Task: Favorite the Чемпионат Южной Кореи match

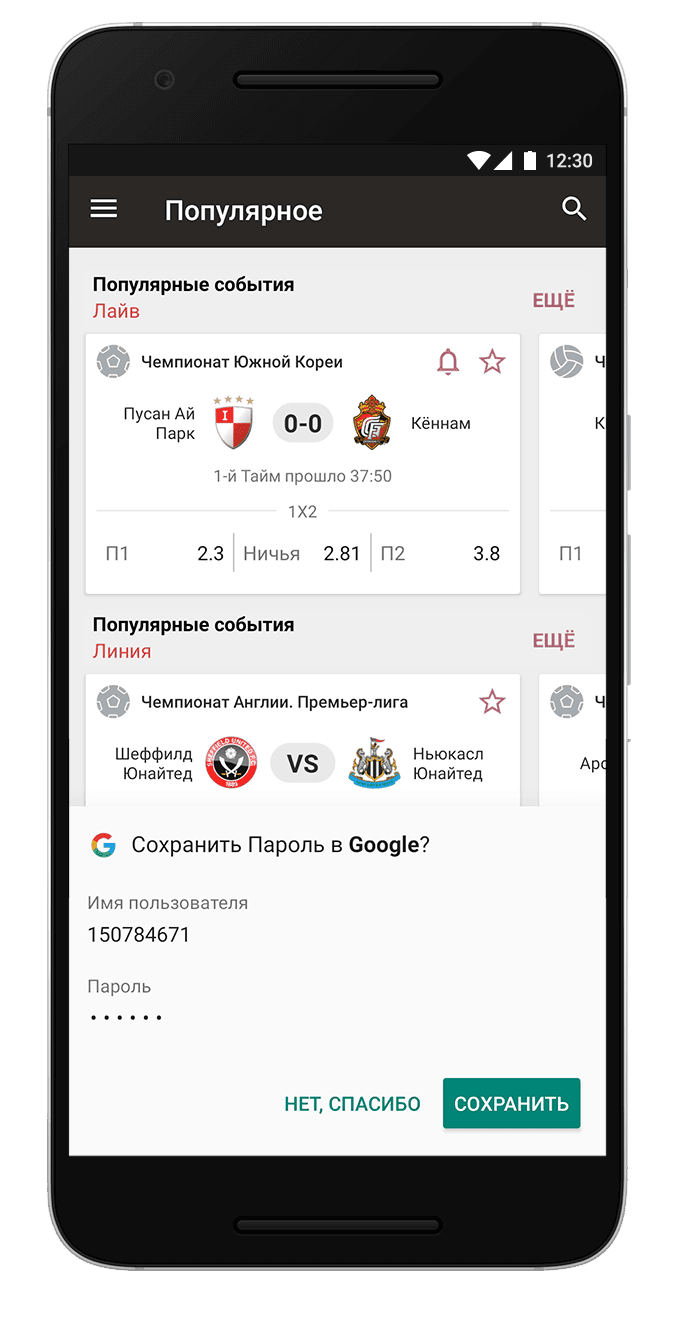Action: (492, 362)
